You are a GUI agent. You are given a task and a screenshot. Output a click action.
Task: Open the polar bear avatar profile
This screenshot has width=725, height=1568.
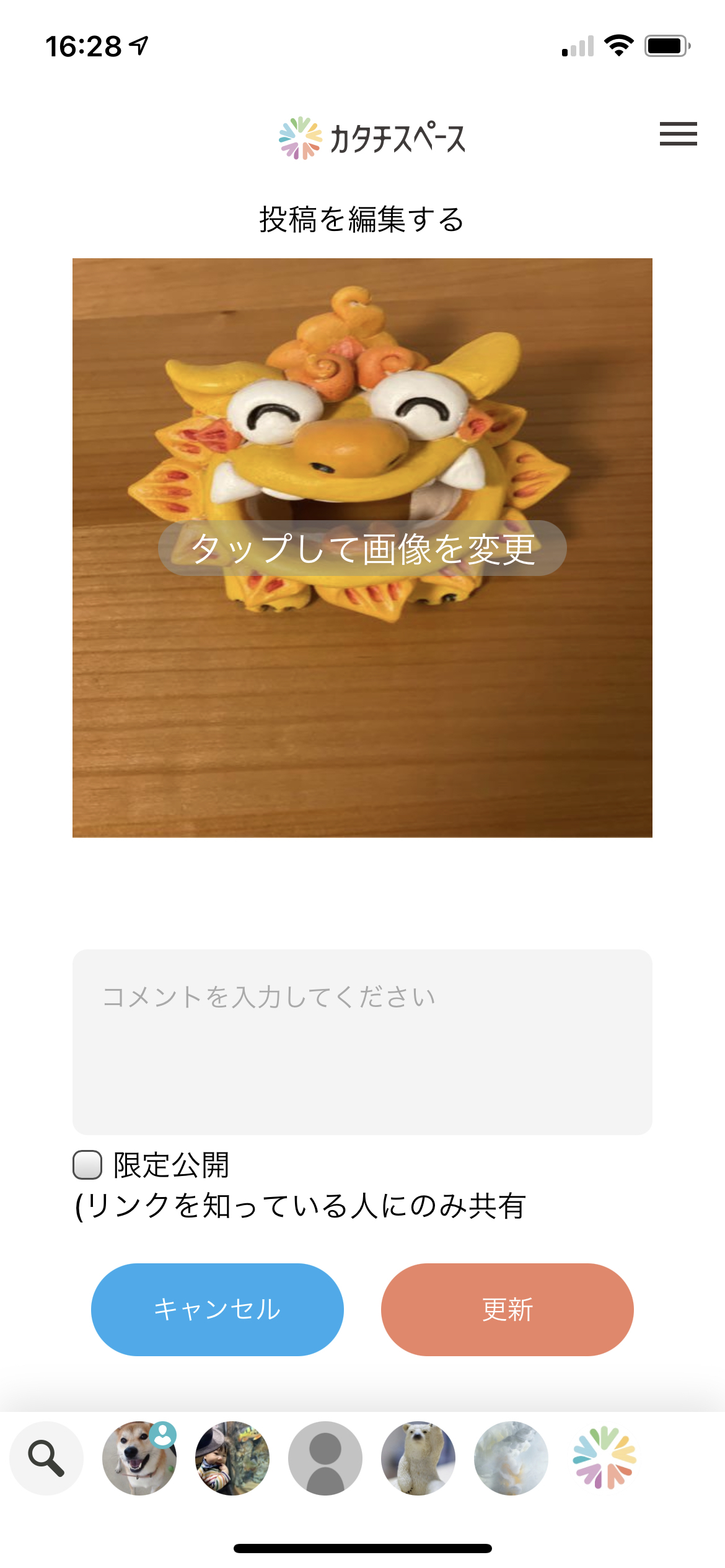(x=418, y=1458)
